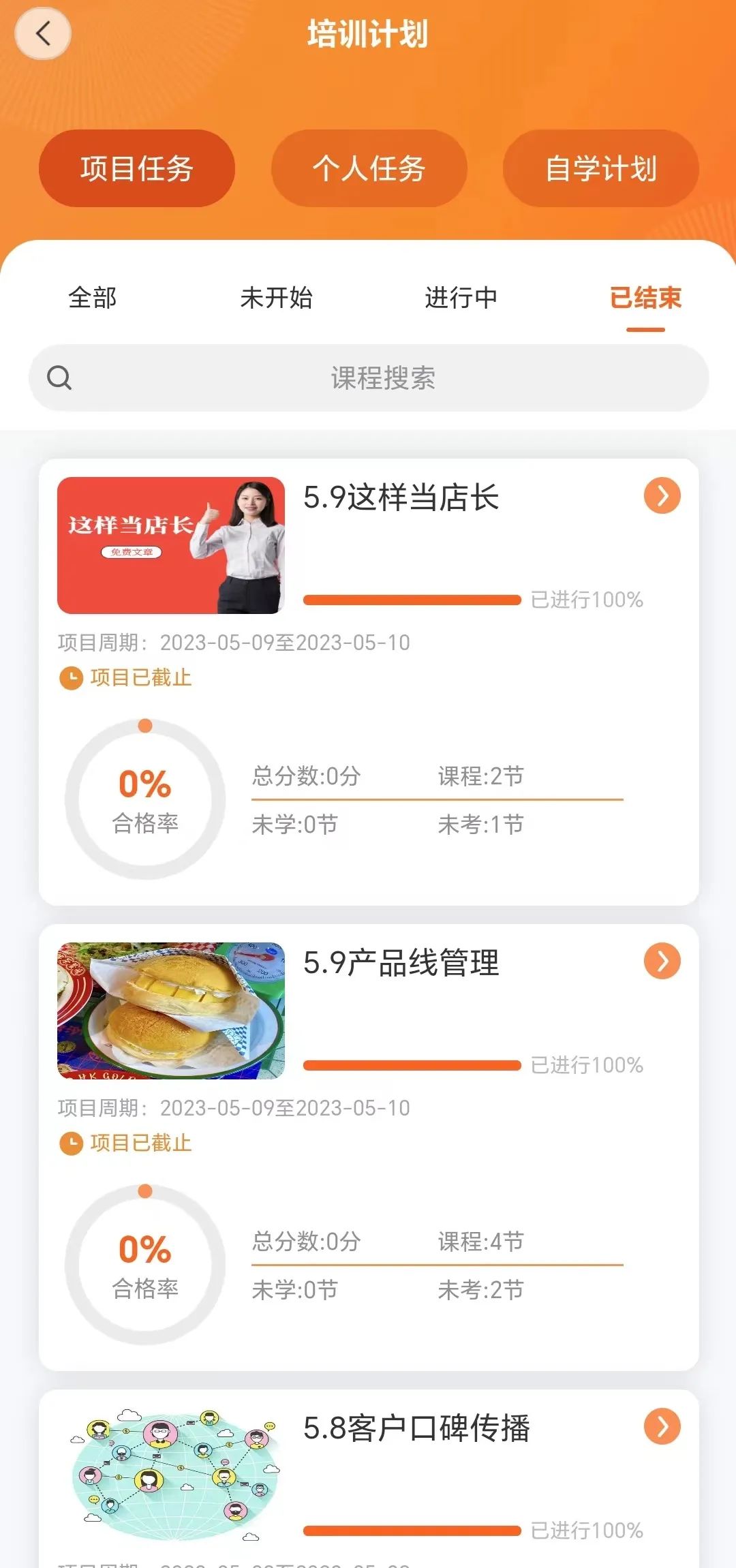Go back from the 培训计划 page
Viewport: 736px width, 1568px height.
[43, 33]
